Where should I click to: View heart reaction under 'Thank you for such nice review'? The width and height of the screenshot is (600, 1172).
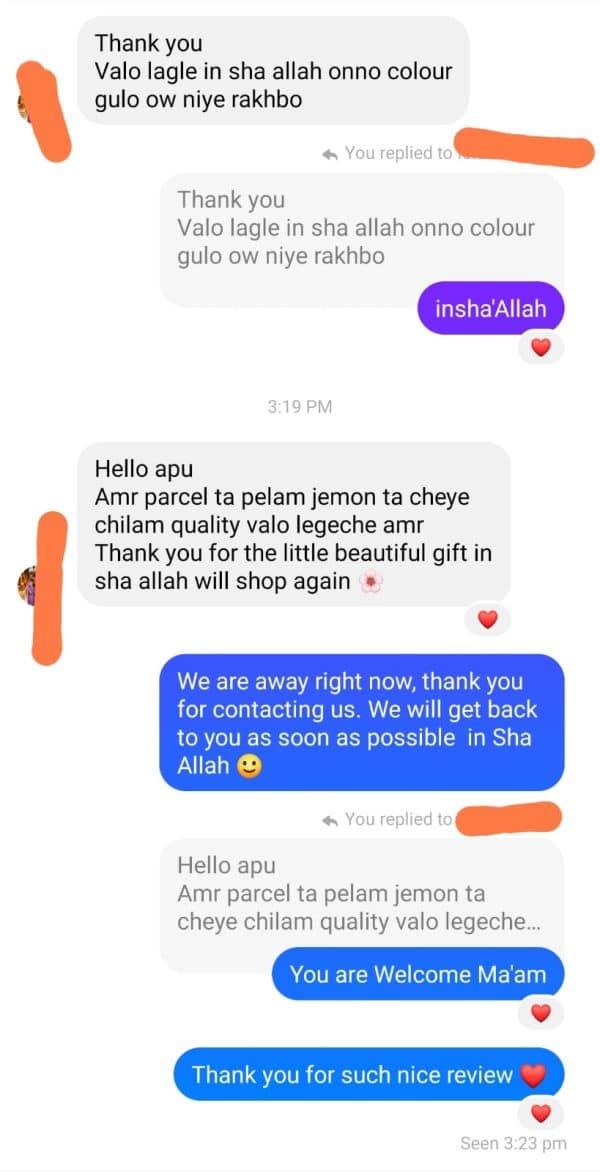pos(541,1113)
